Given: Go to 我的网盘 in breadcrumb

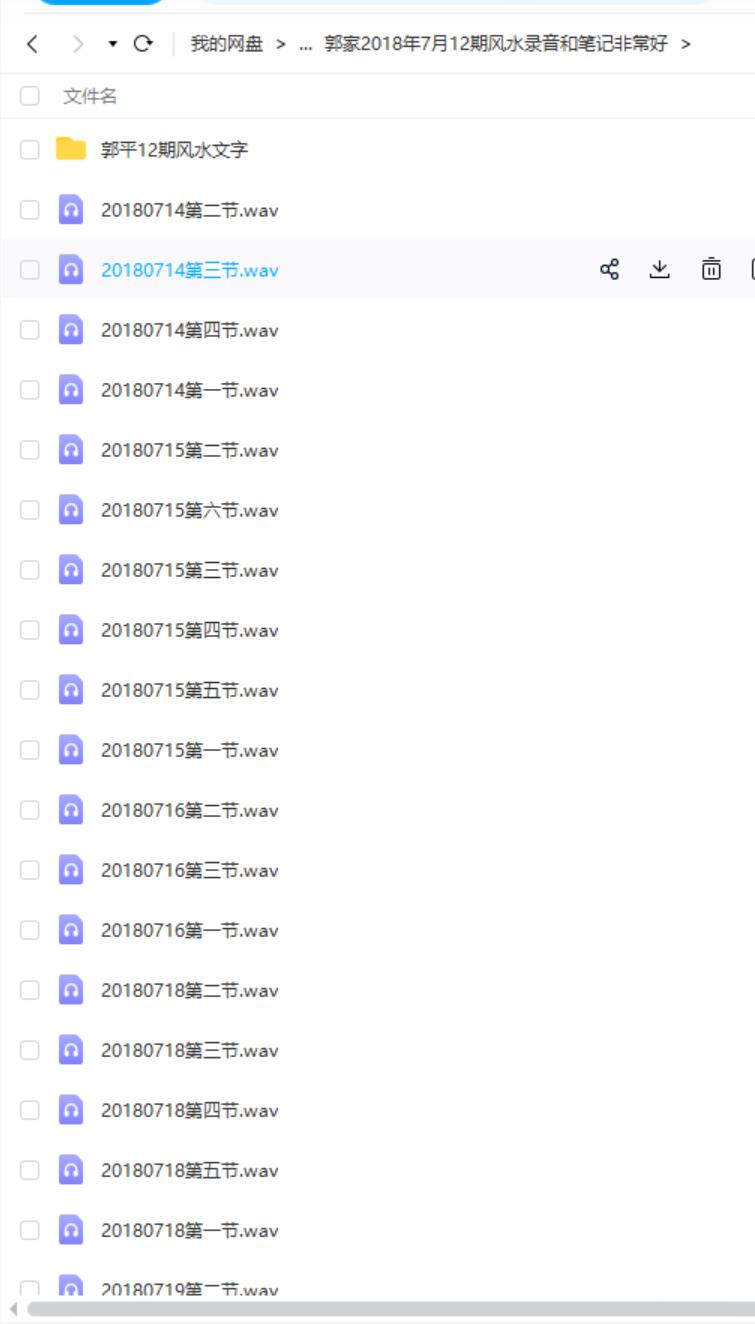Looking at the screenshot, I should click(x=227, y=44).
